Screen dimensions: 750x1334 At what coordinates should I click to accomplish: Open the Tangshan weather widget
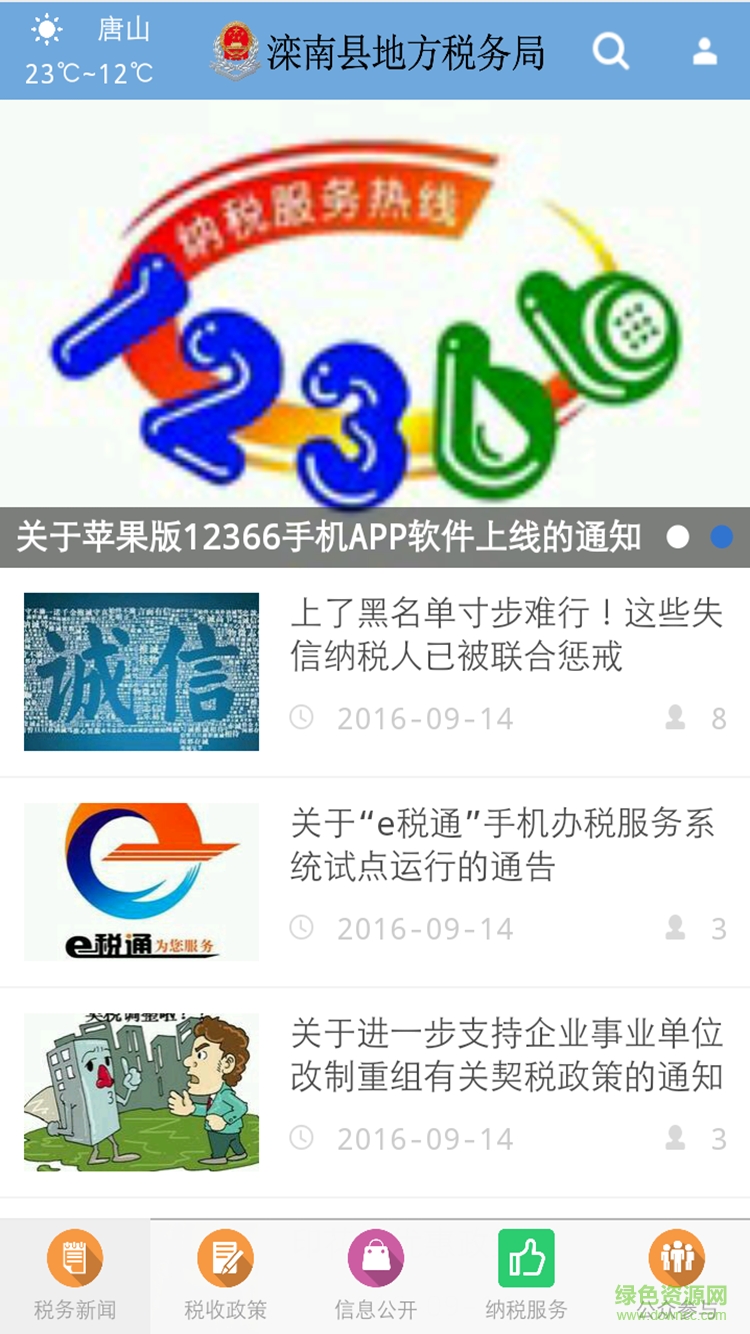(x=90, y=50)
